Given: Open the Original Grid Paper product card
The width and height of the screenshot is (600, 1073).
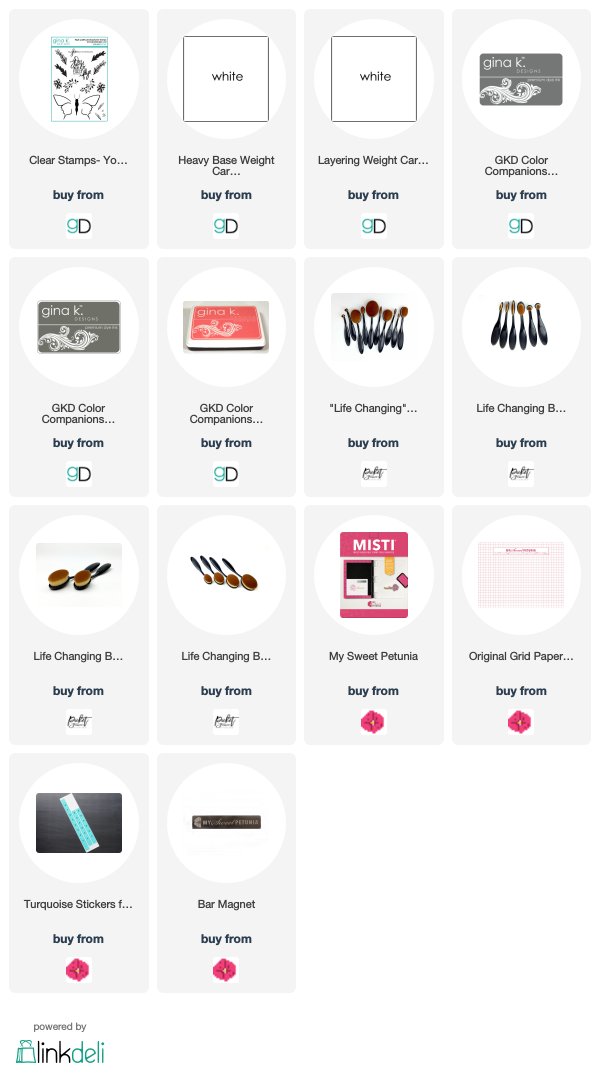Looking at the screenshot, I should (x=521, y=625).
